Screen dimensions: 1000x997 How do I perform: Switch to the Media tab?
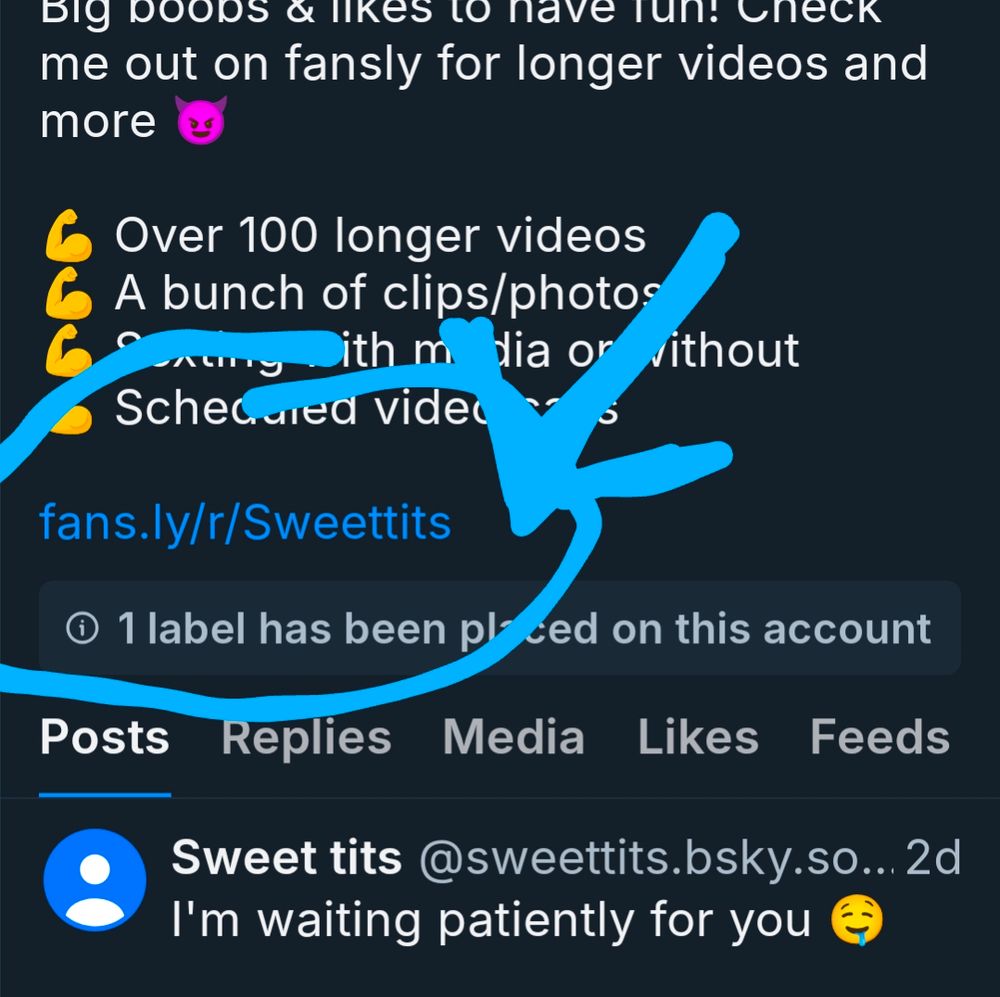[513, 738]
